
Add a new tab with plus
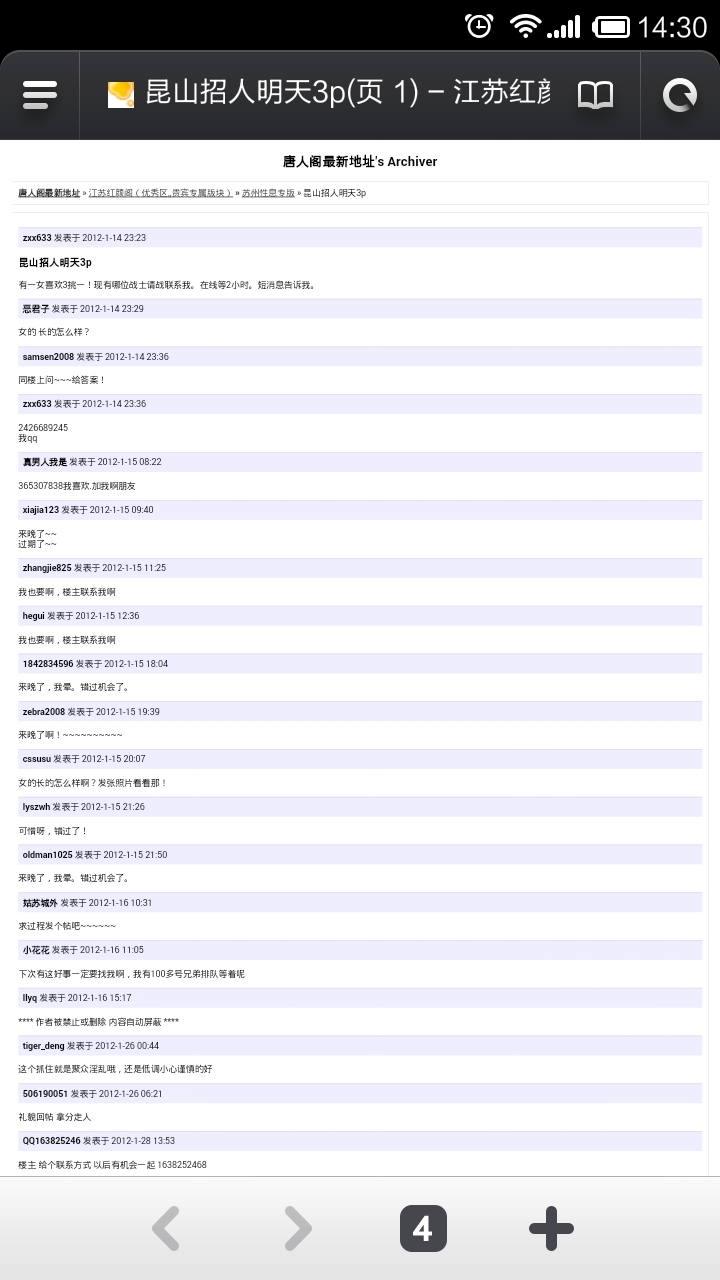tap(551, 1229)
